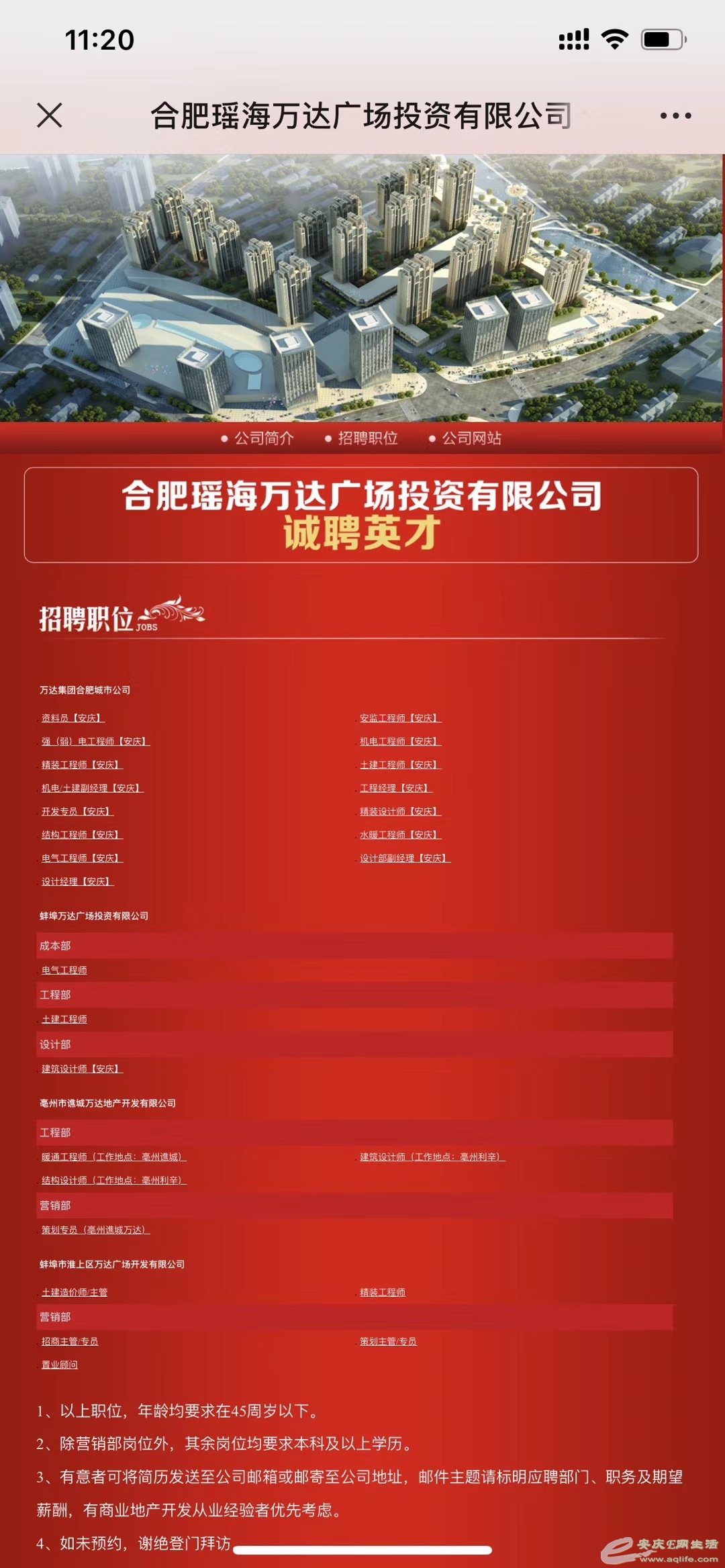
Task: Open the 土建造价师/主管 posting
Action: (74, 1292)
